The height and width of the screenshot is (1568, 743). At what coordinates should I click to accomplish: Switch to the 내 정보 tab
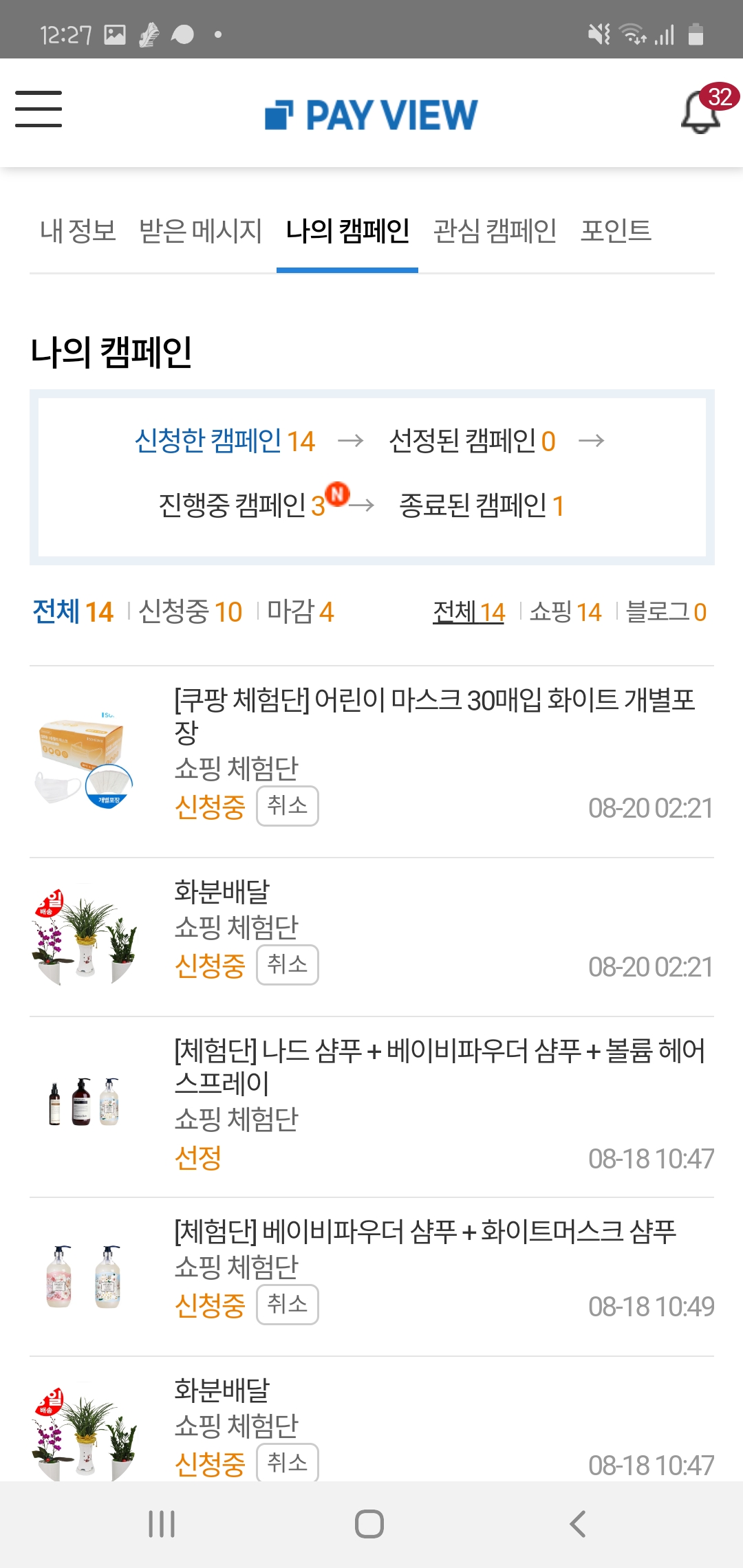(78, 231)
